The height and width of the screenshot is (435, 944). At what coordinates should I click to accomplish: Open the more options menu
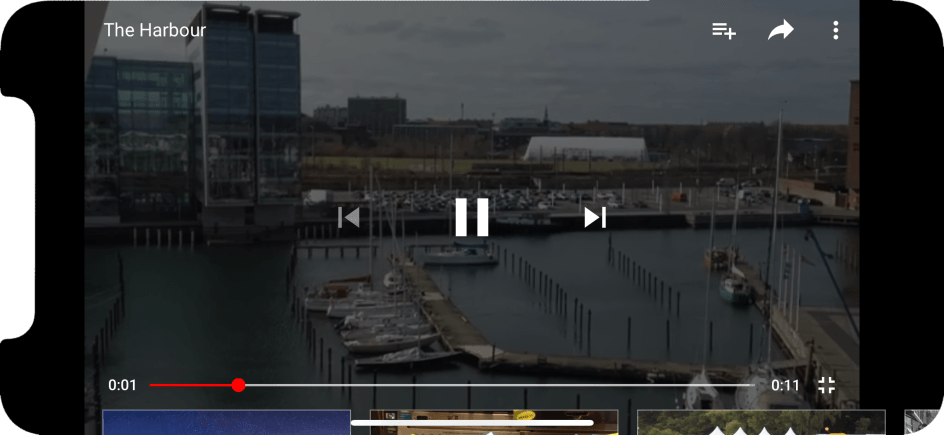(836, 31)
